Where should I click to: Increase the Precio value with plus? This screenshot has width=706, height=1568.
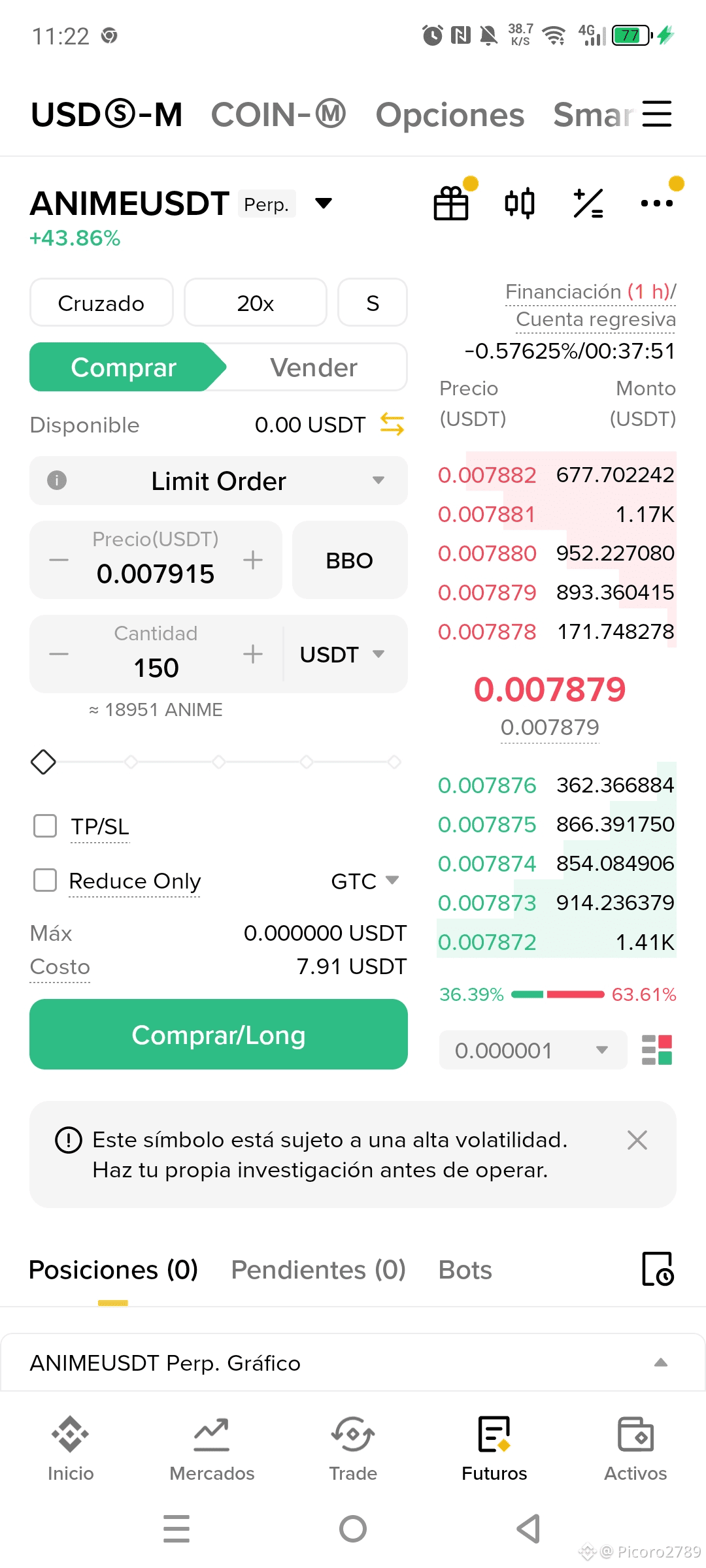[x=253, y=560]
